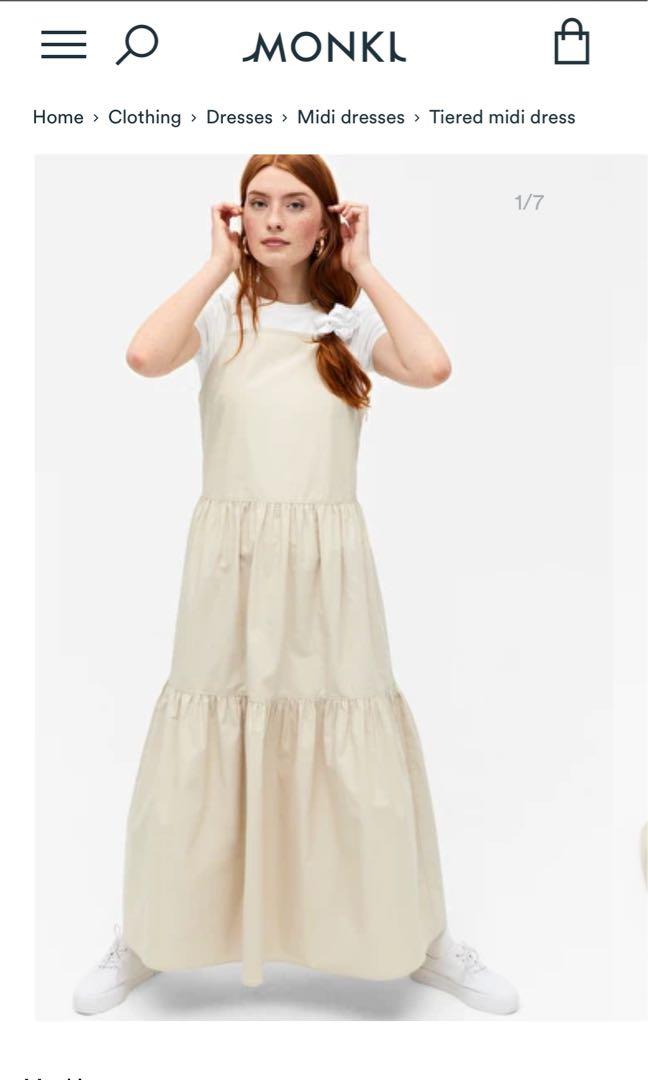Open the shopping bag
The width and height of the screenshot is (648, 1080).
pos(571,44)
